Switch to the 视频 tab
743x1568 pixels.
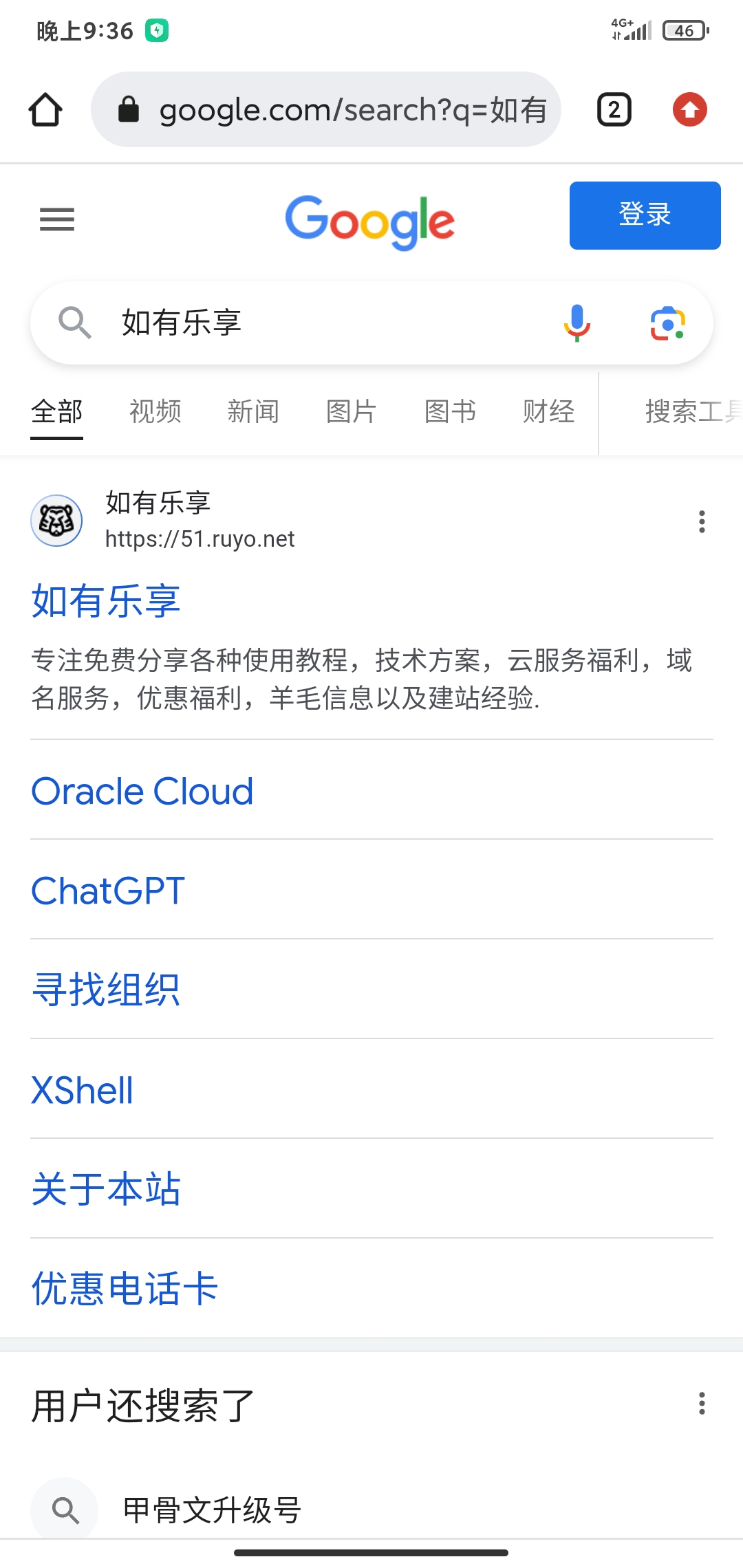point(155,411)
